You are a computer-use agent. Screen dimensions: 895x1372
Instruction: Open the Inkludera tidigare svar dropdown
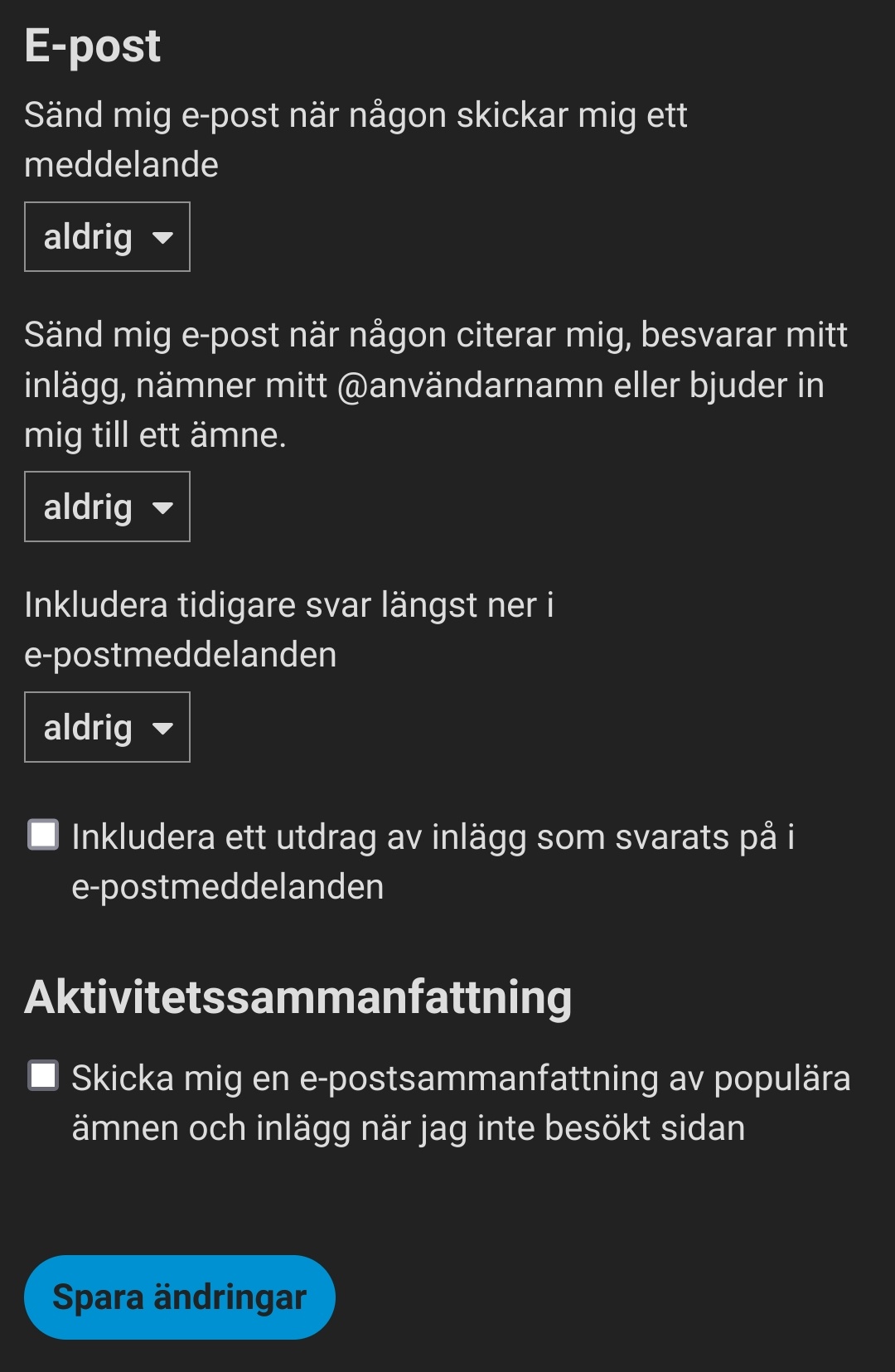[107, 727]
